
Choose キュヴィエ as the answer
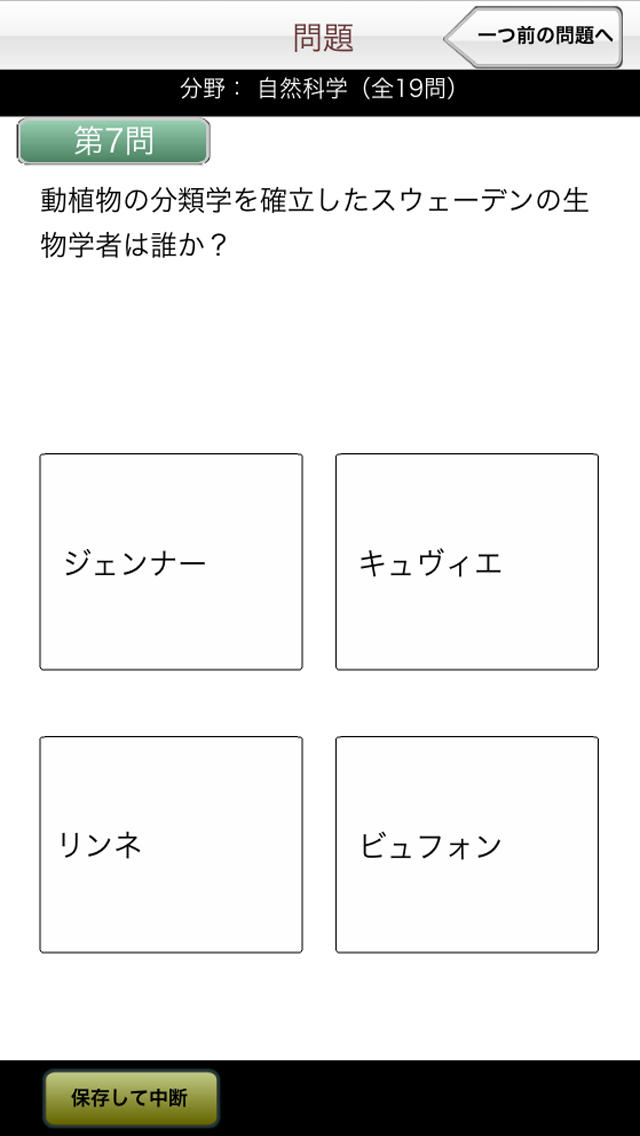pyautogui.click(x=467, y=561)
